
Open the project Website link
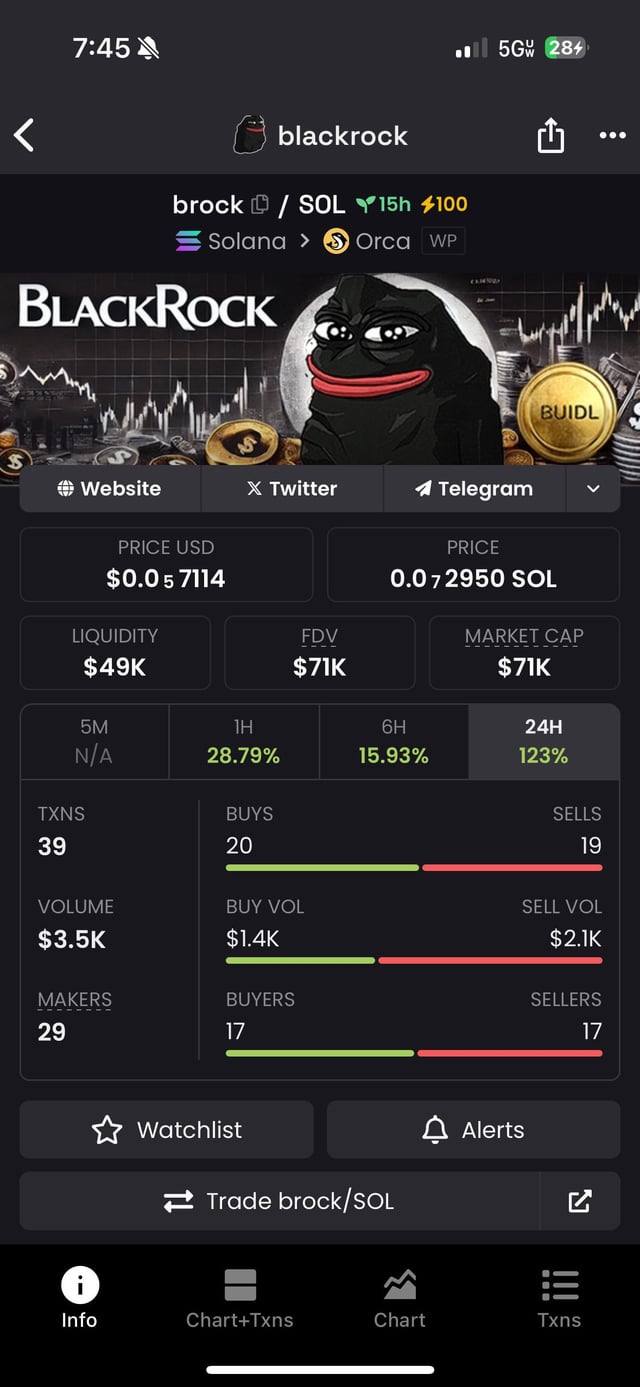110,488
